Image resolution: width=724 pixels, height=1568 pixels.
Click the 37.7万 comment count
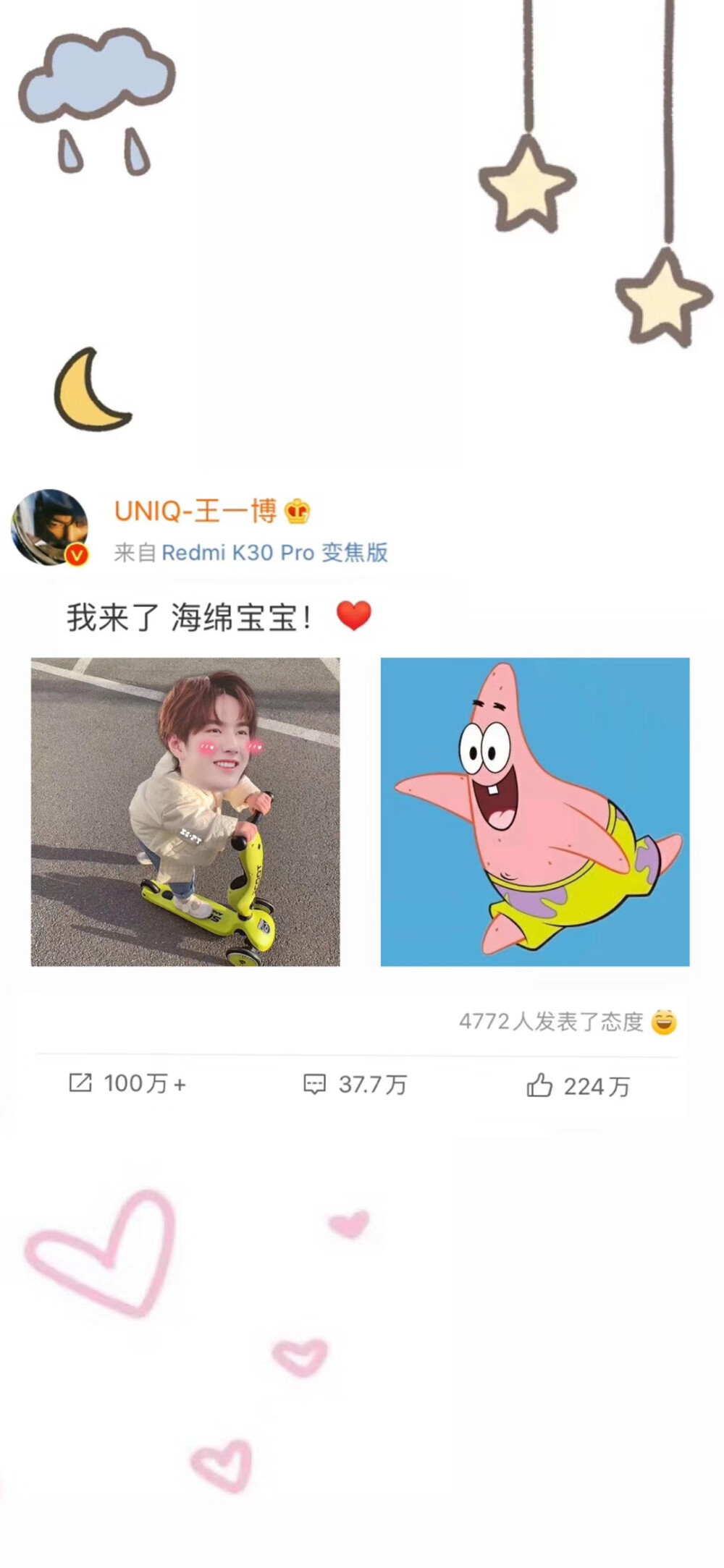(x=373, y=1085)
